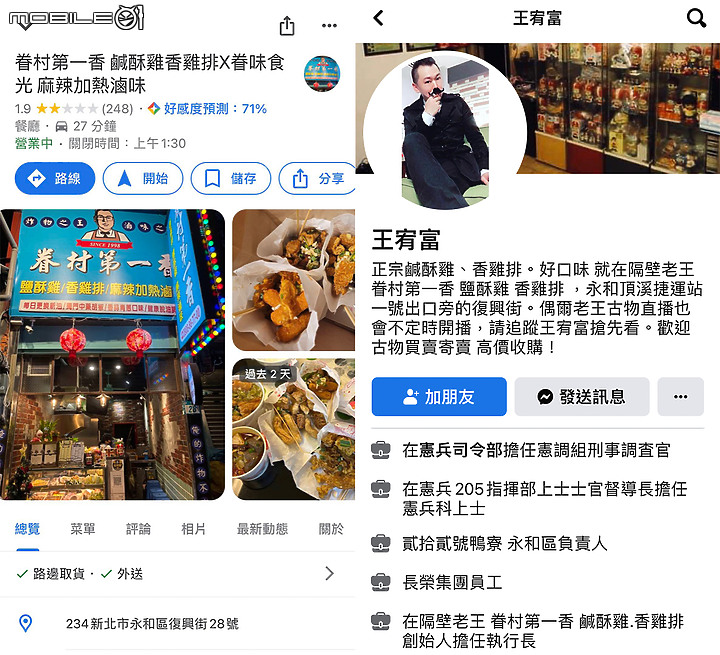Go back from 王宥富's profile
Viewport: 720px width, 655px height.
click(x=378, y=18)
